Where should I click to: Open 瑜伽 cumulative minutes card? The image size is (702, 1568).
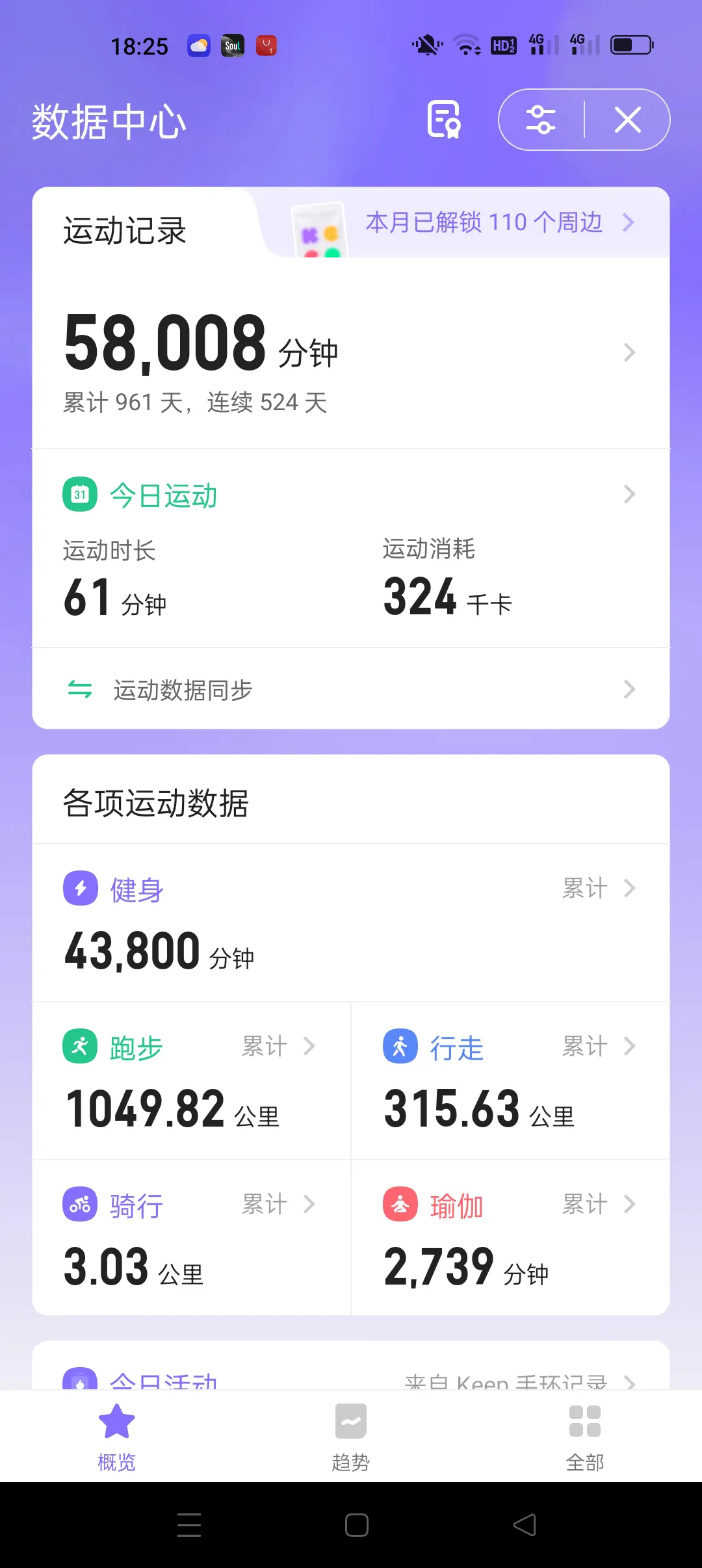pos(510,1238)
